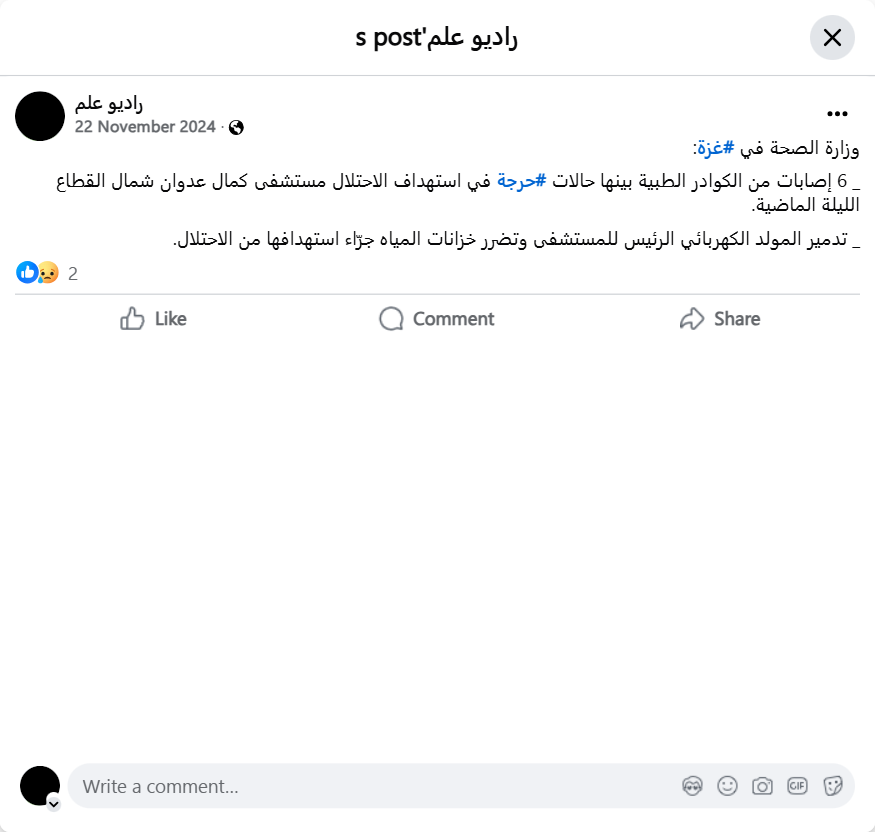This screenshot has width=875, height=832.
Task: Open the راديو علم profile picture
Action: click(40, 116)
